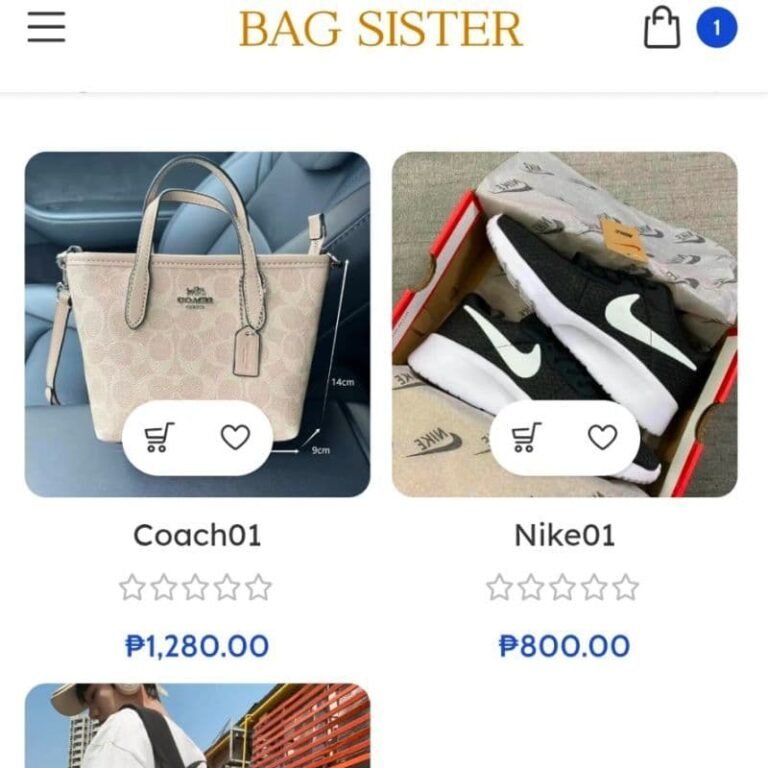Go to BAG SISTER home page
768x768 pixels.
(381, 29)
